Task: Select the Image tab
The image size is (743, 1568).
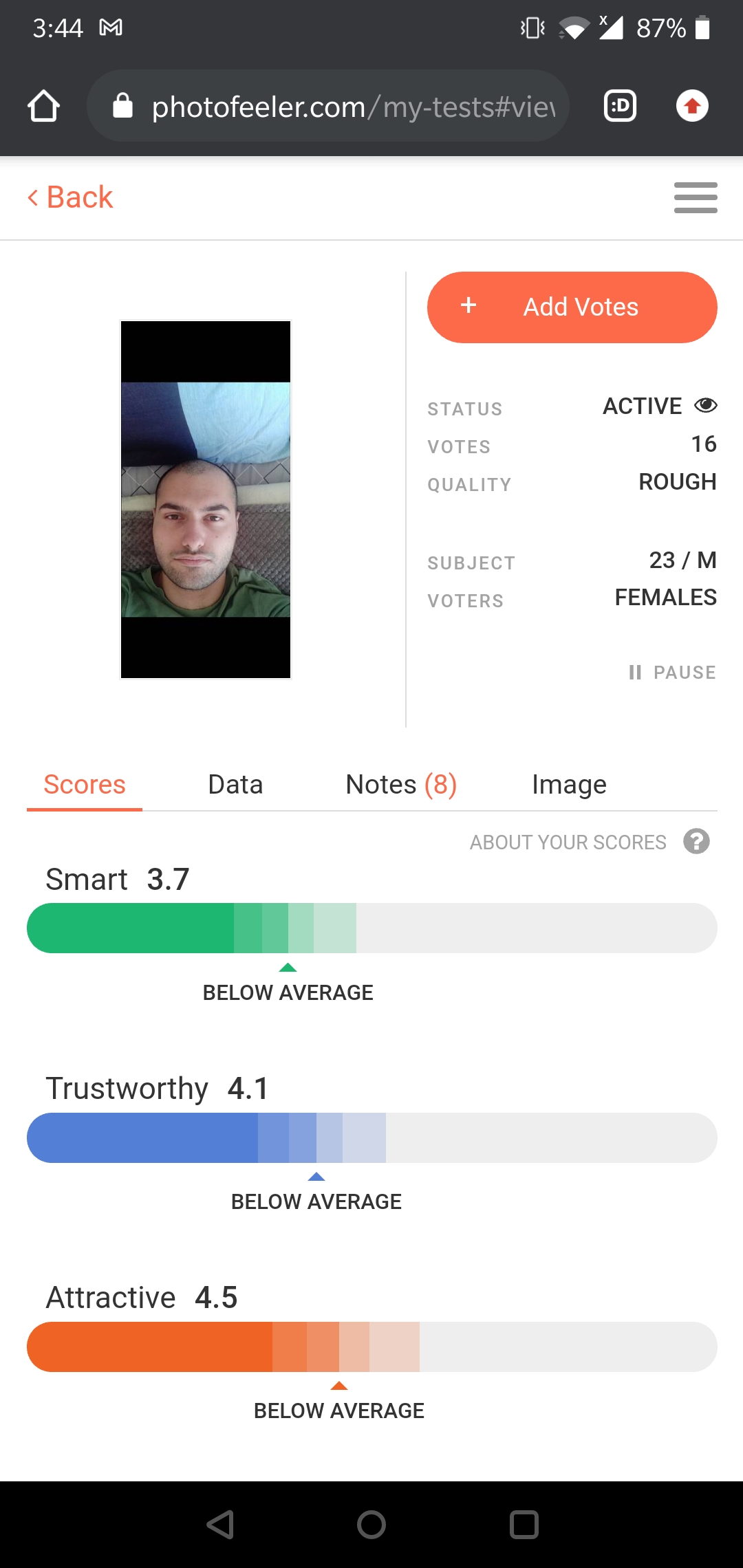Action: point(568,784)
